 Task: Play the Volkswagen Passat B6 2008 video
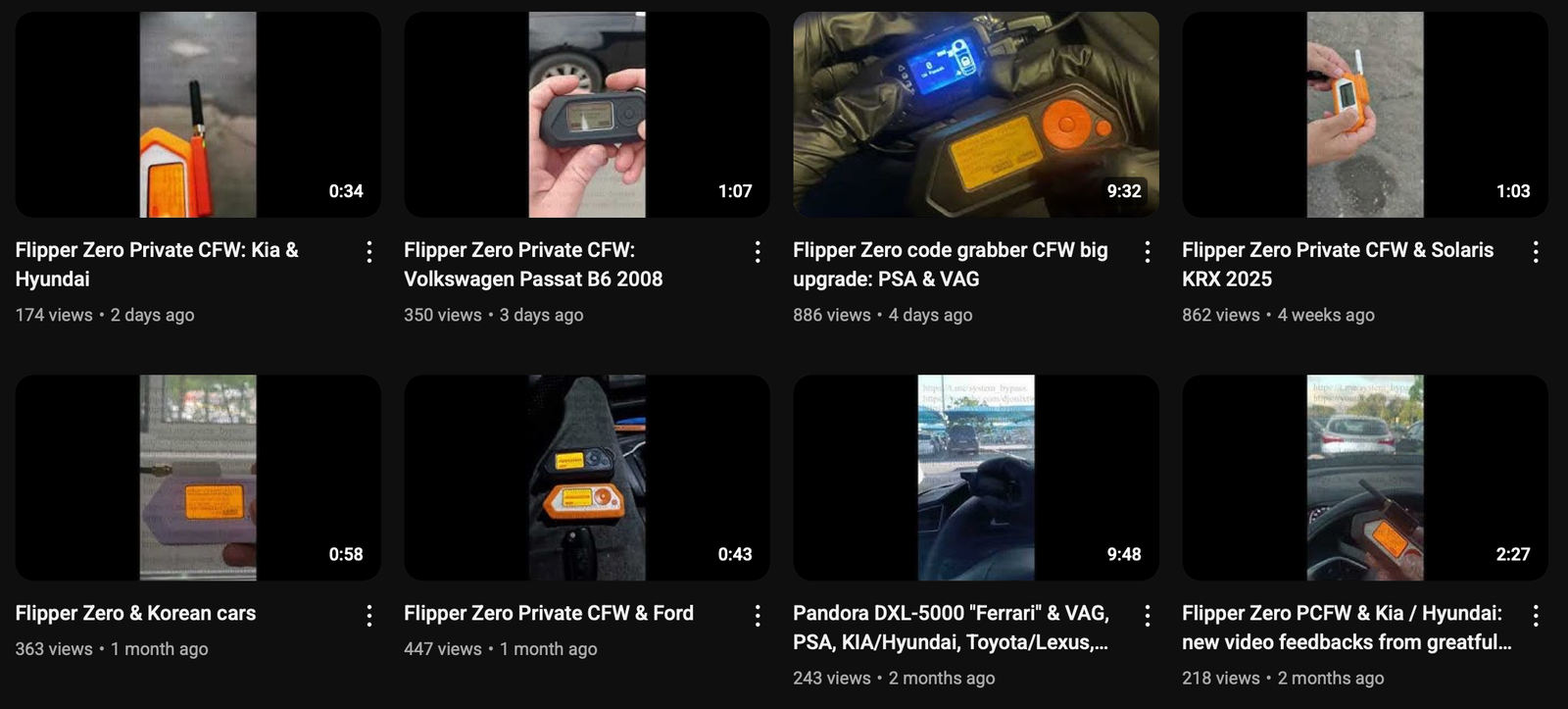click(586, 115)
